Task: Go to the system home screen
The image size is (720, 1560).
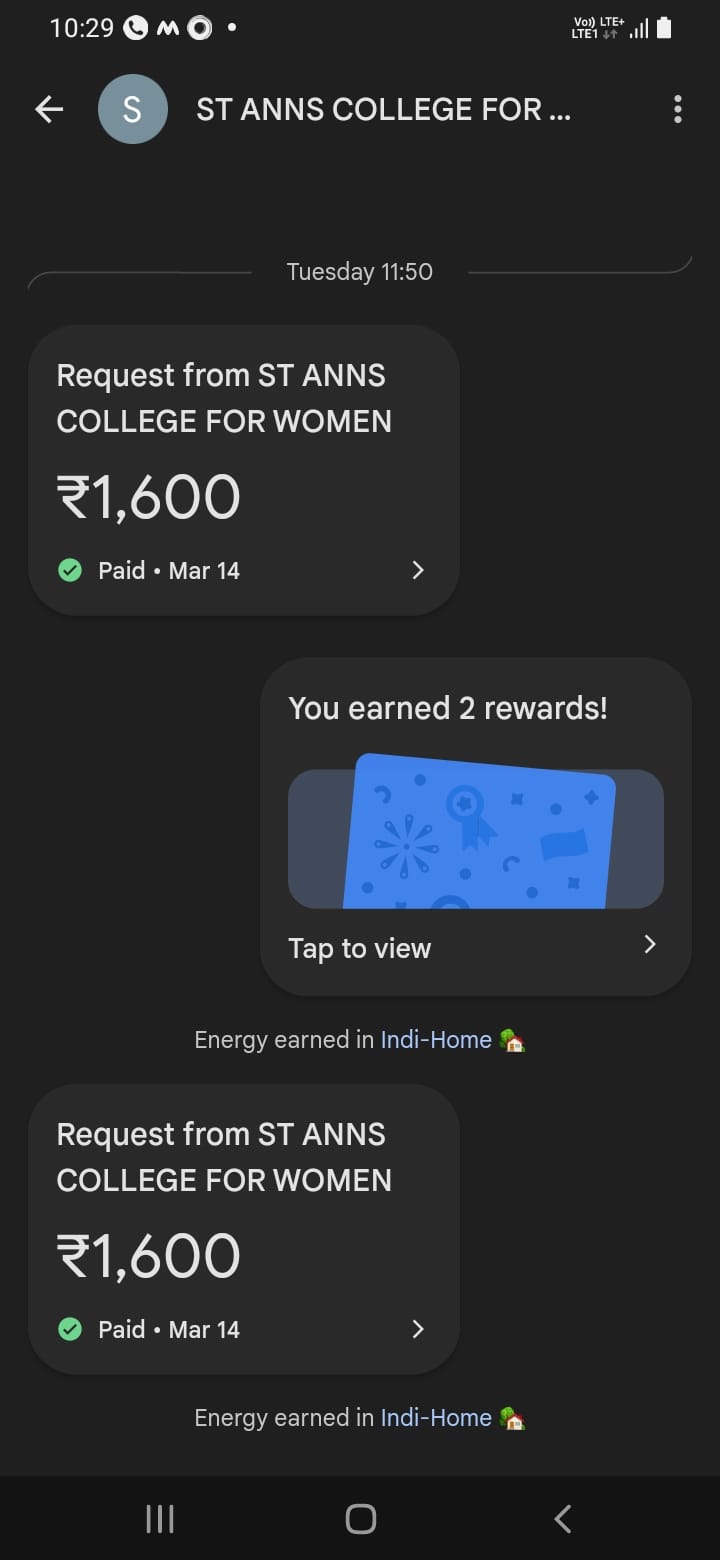Action: pos(360,1519)
